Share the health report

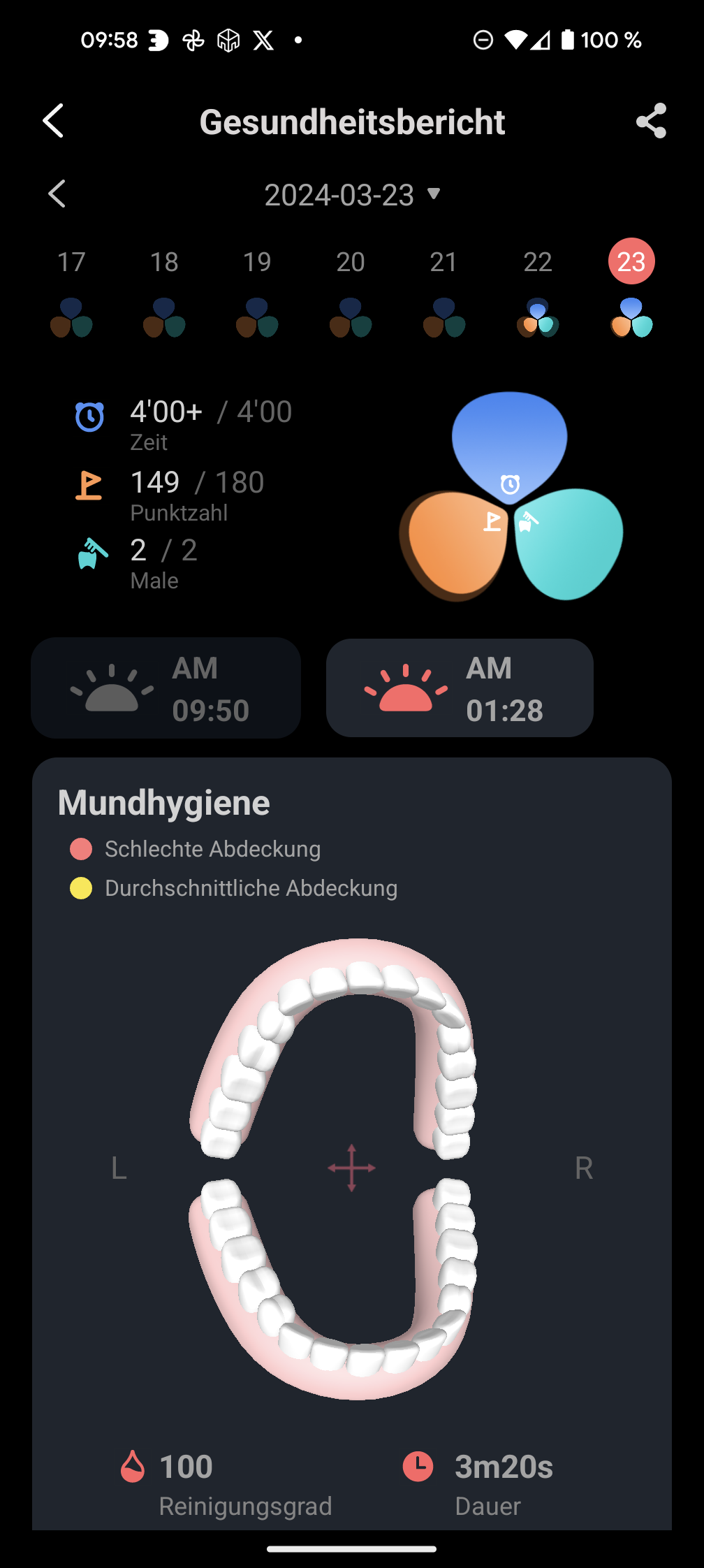pos(651,121)
